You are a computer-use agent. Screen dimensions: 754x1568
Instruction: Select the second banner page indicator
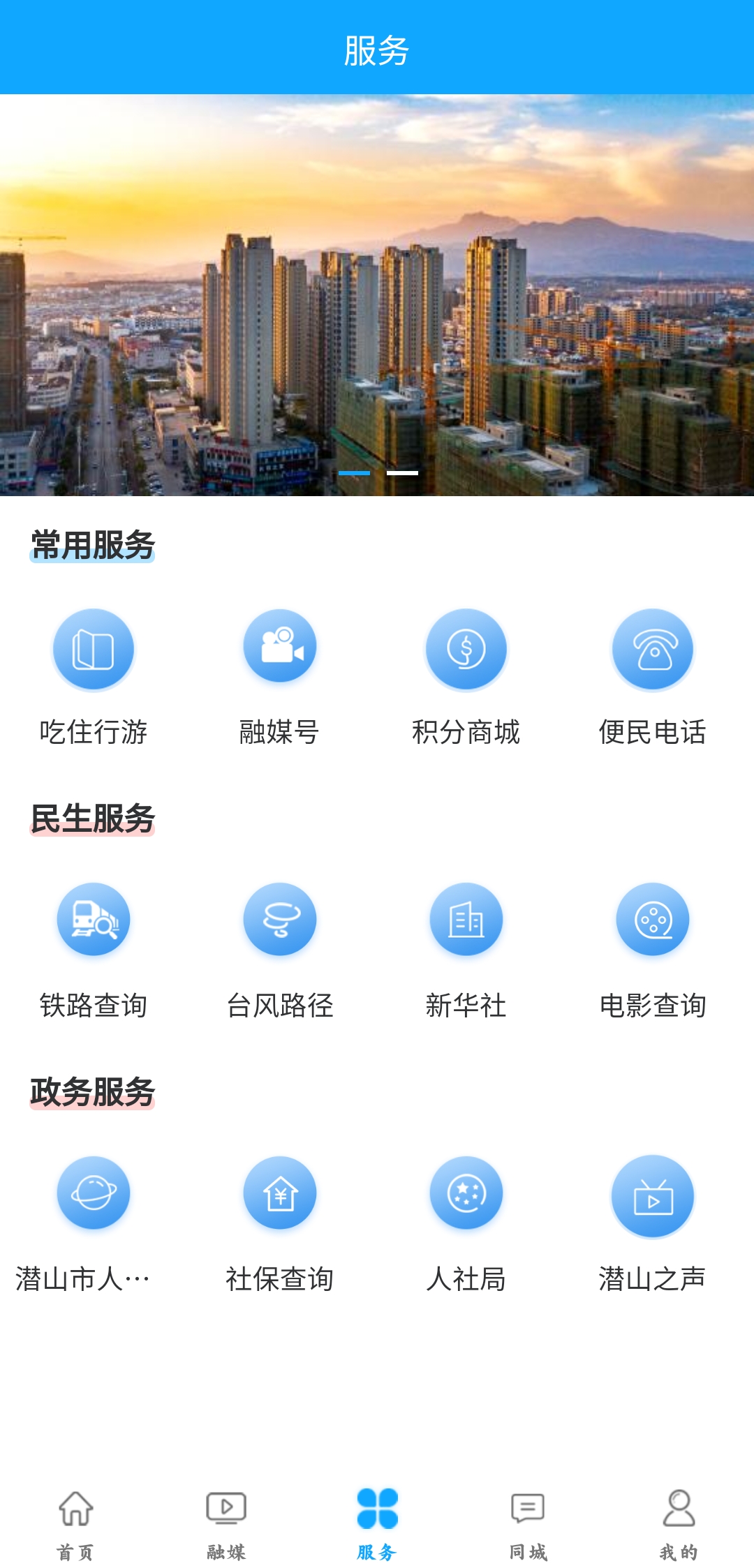tap(402, 473)
